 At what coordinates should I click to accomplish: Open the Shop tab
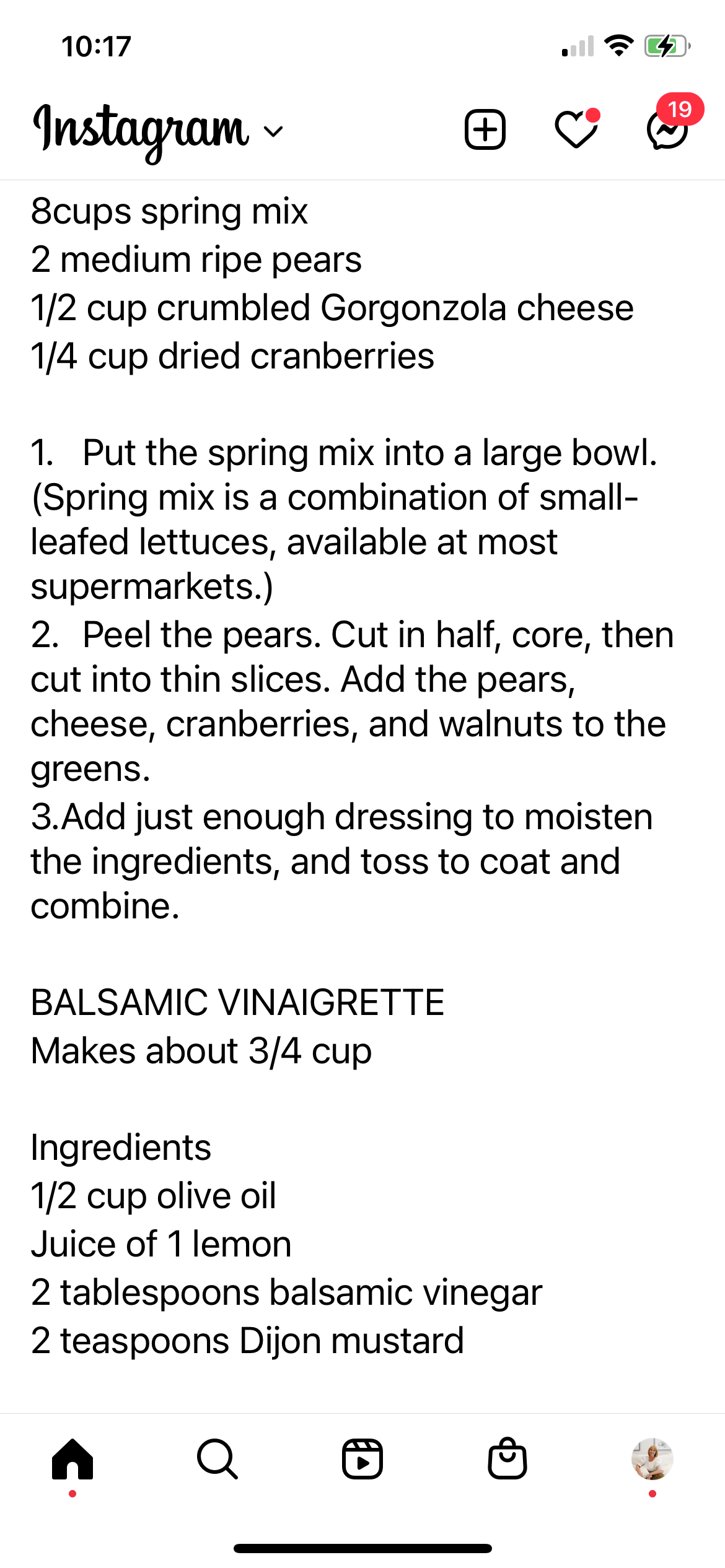[x=507, y=1459]
